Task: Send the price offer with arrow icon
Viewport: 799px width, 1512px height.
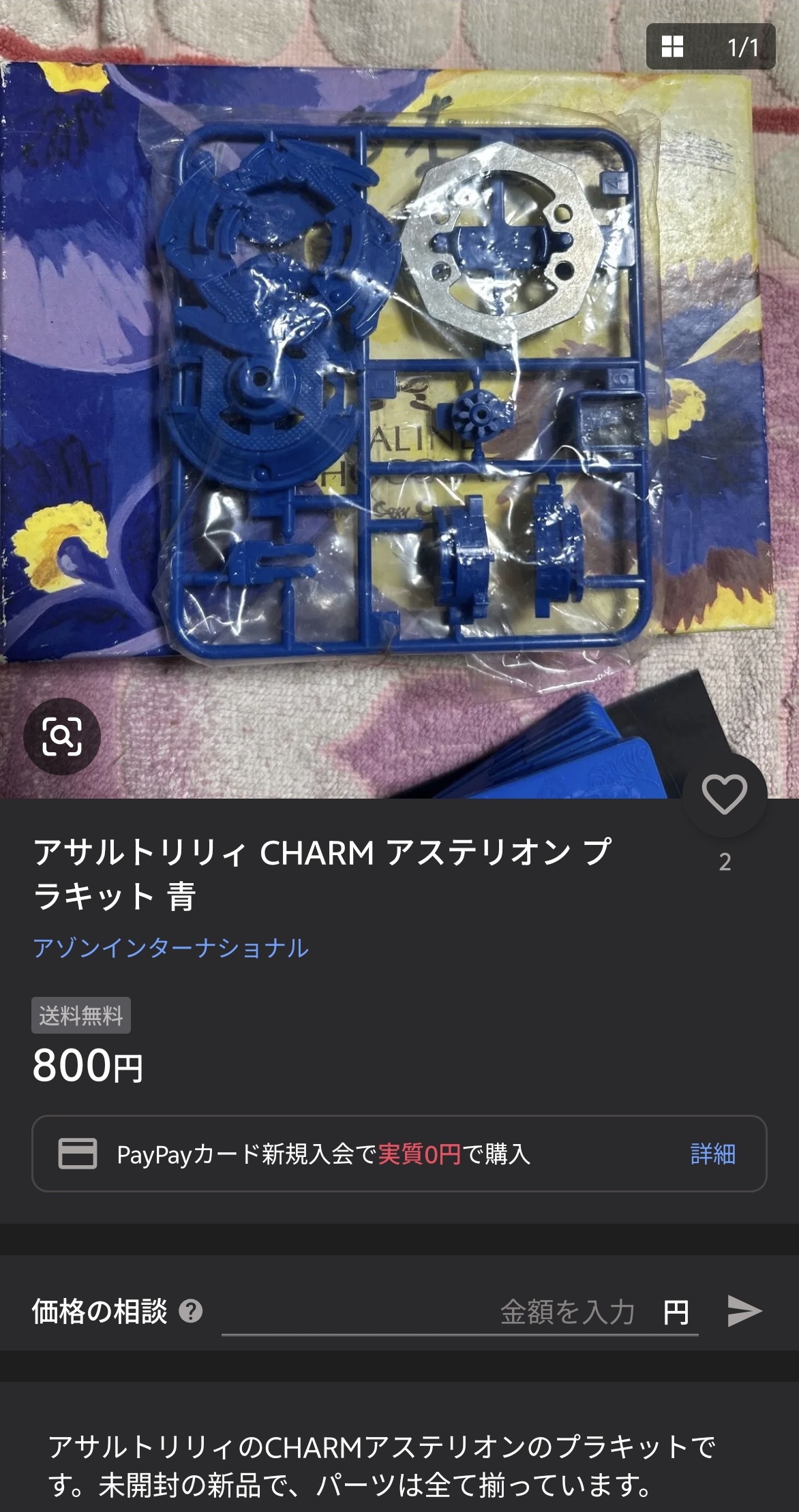Action: [x=744, y=1311]
